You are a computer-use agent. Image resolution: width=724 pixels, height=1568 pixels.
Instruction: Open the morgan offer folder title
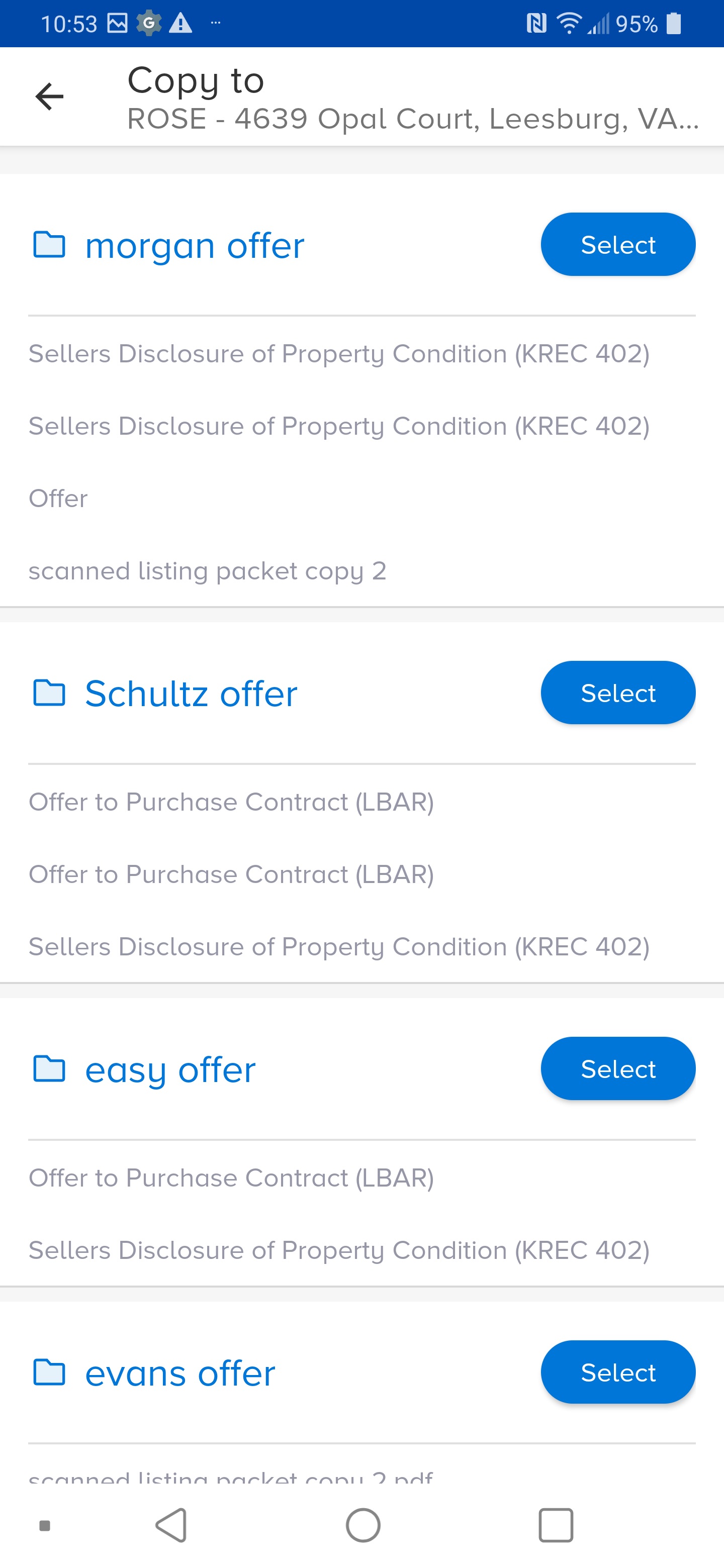(x=194, y=246)
